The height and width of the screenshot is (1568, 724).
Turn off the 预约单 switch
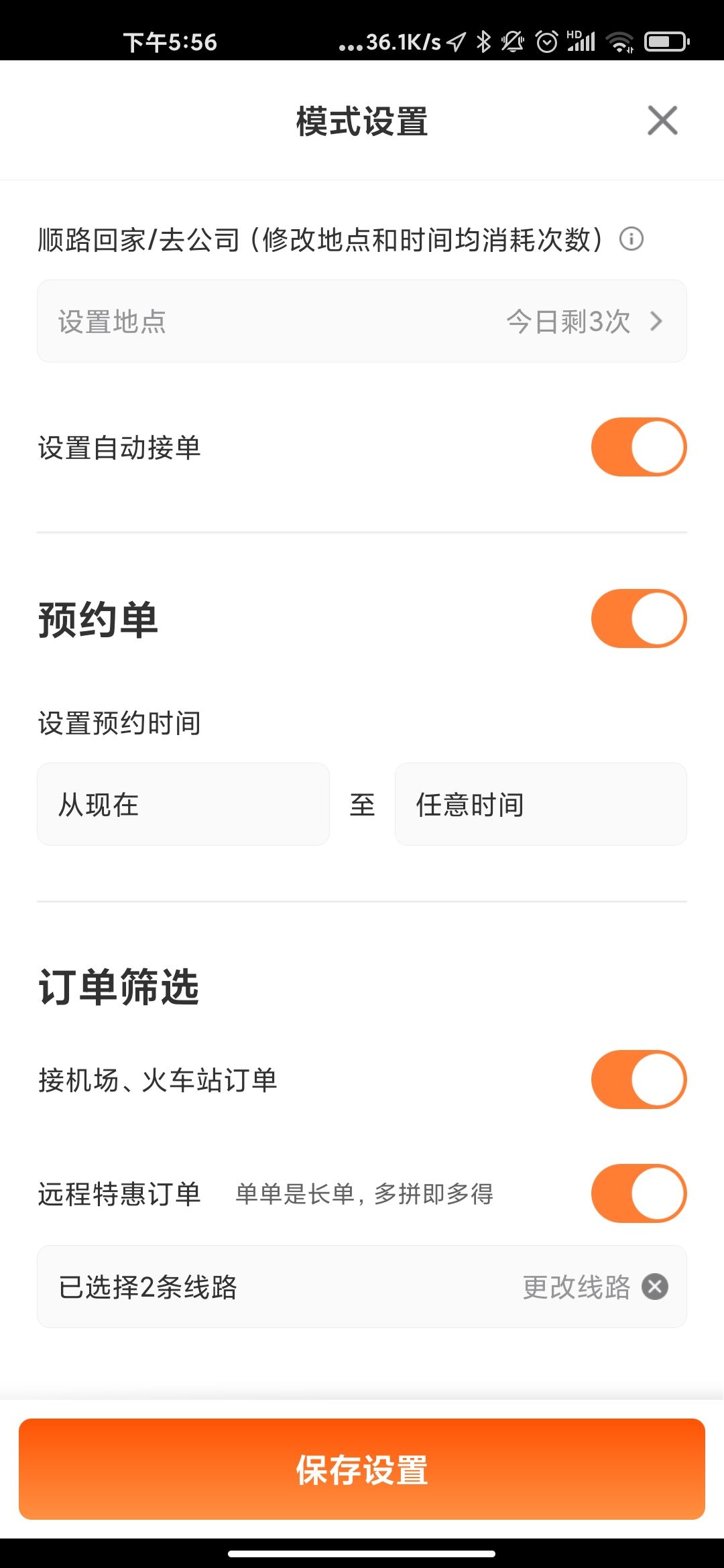[638, 618]
